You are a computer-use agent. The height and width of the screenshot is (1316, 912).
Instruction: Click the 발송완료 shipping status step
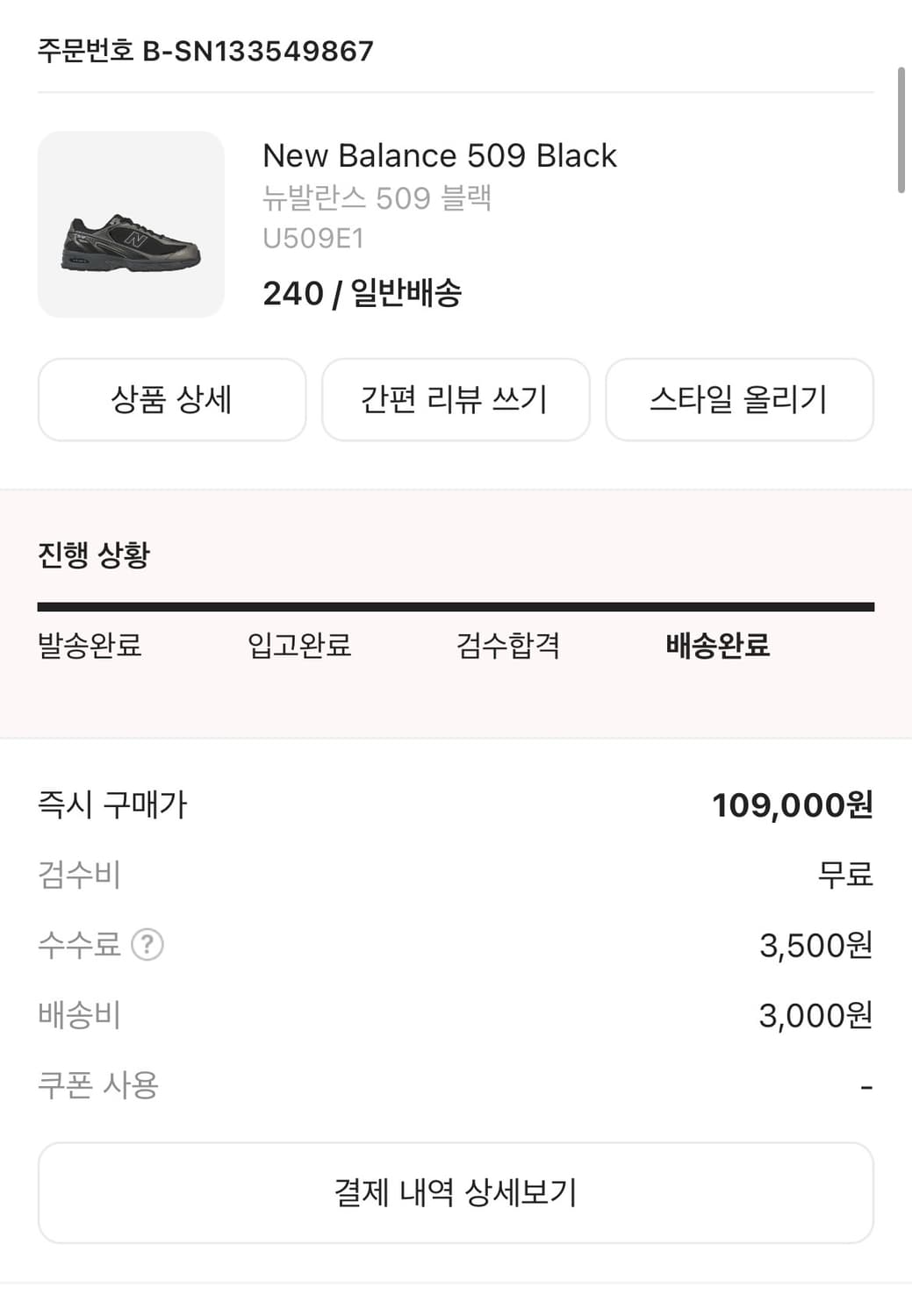point(88,646)
